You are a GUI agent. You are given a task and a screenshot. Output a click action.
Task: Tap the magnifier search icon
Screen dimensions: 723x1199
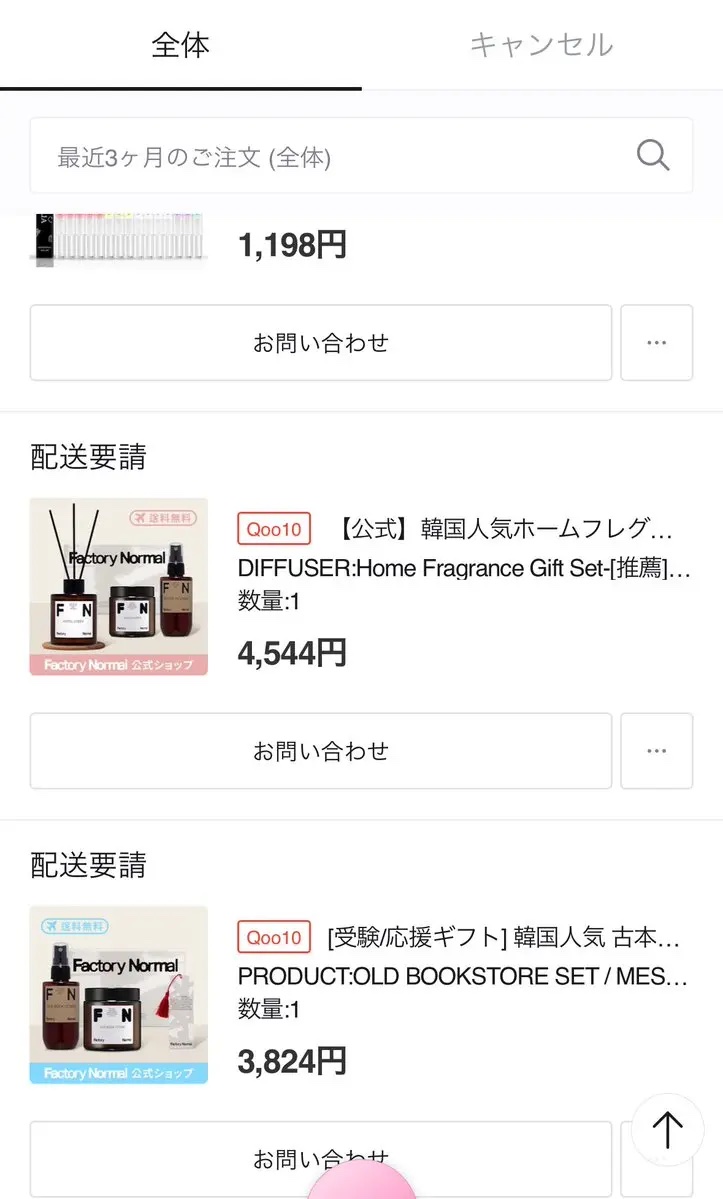653,156
